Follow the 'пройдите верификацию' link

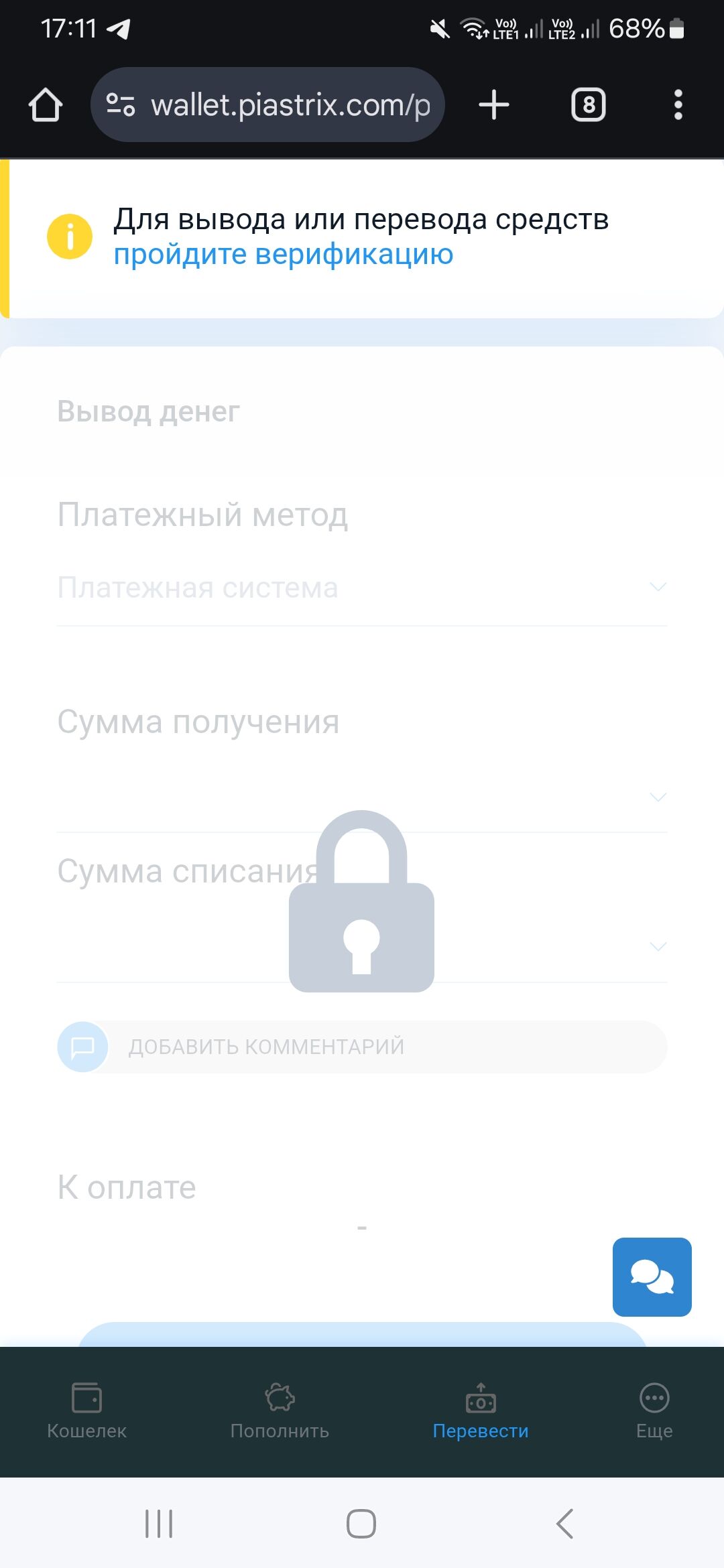click(283, 255)
